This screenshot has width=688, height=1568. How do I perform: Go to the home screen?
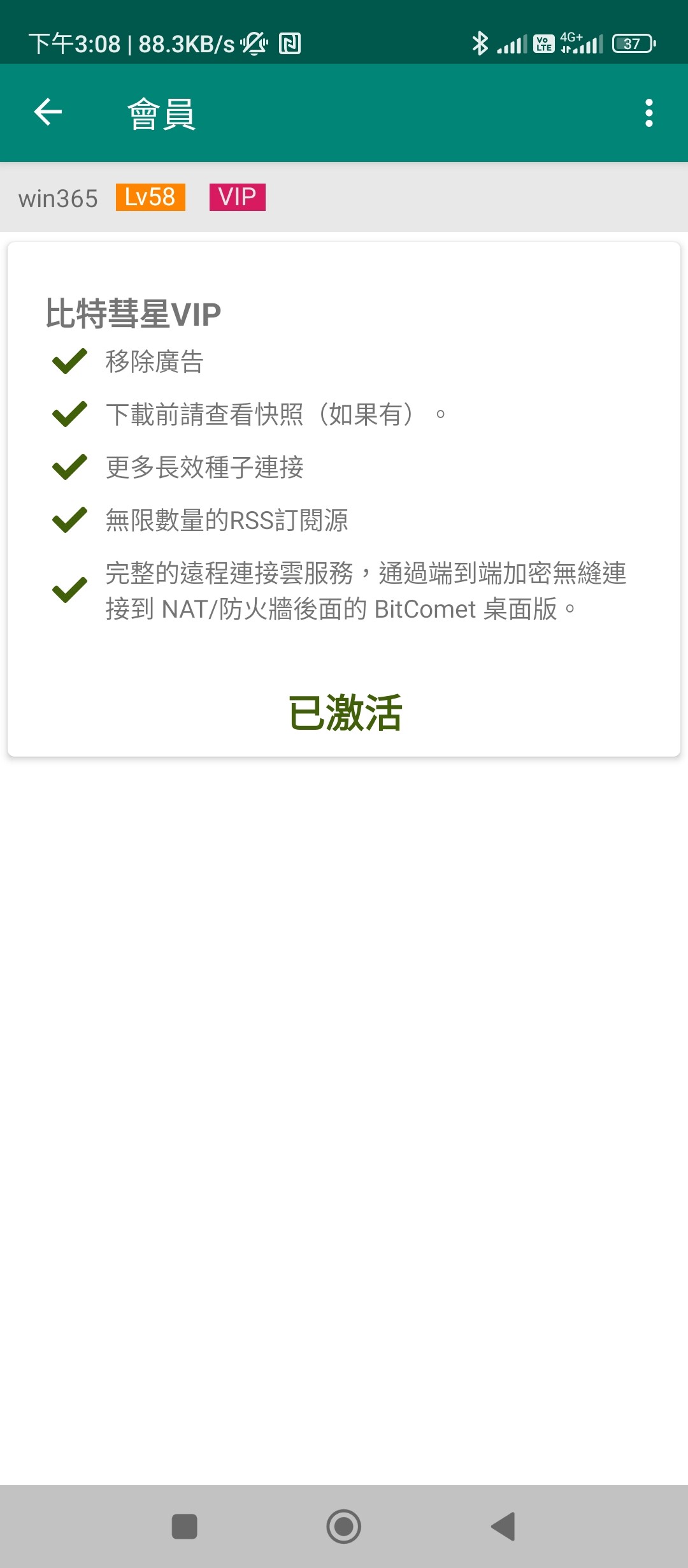coord(344,1527)
